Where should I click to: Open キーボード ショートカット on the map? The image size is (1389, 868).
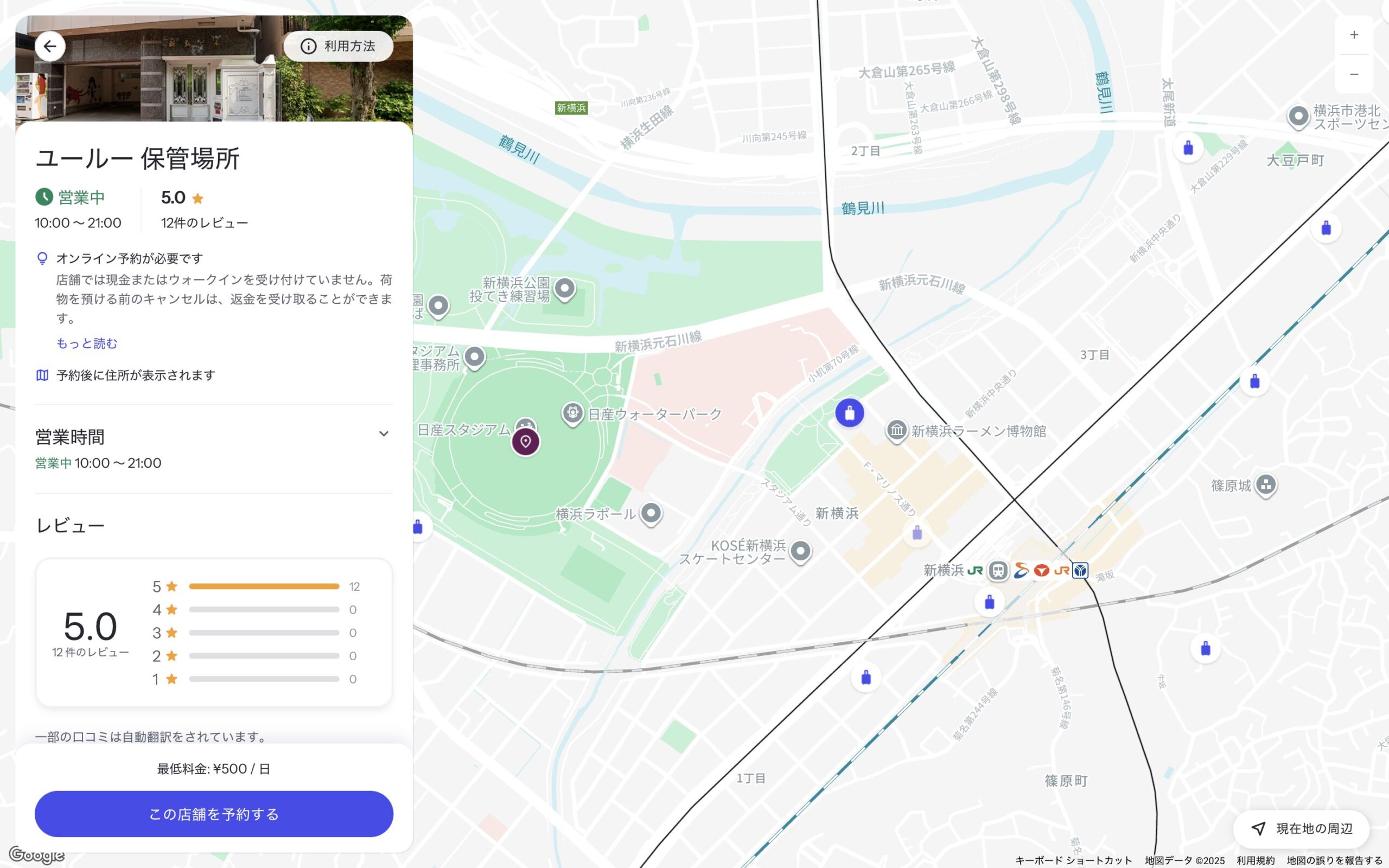1073,860
